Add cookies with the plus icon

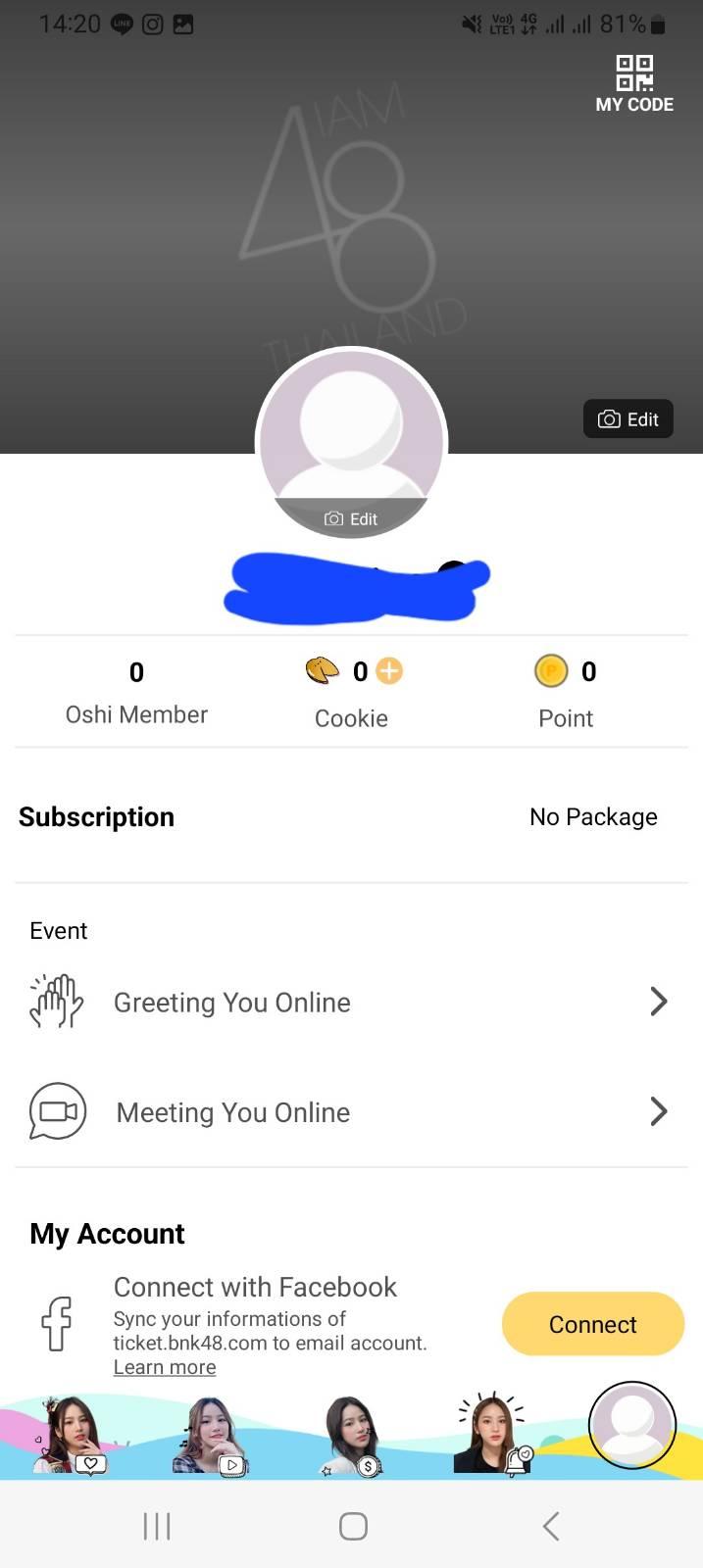(390, 671)
